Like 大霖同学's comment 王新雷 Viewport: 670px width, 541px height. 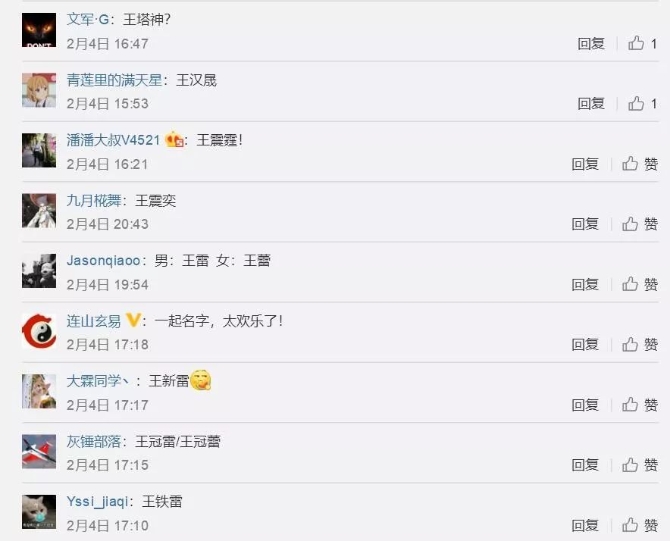(x=640, y=404)
